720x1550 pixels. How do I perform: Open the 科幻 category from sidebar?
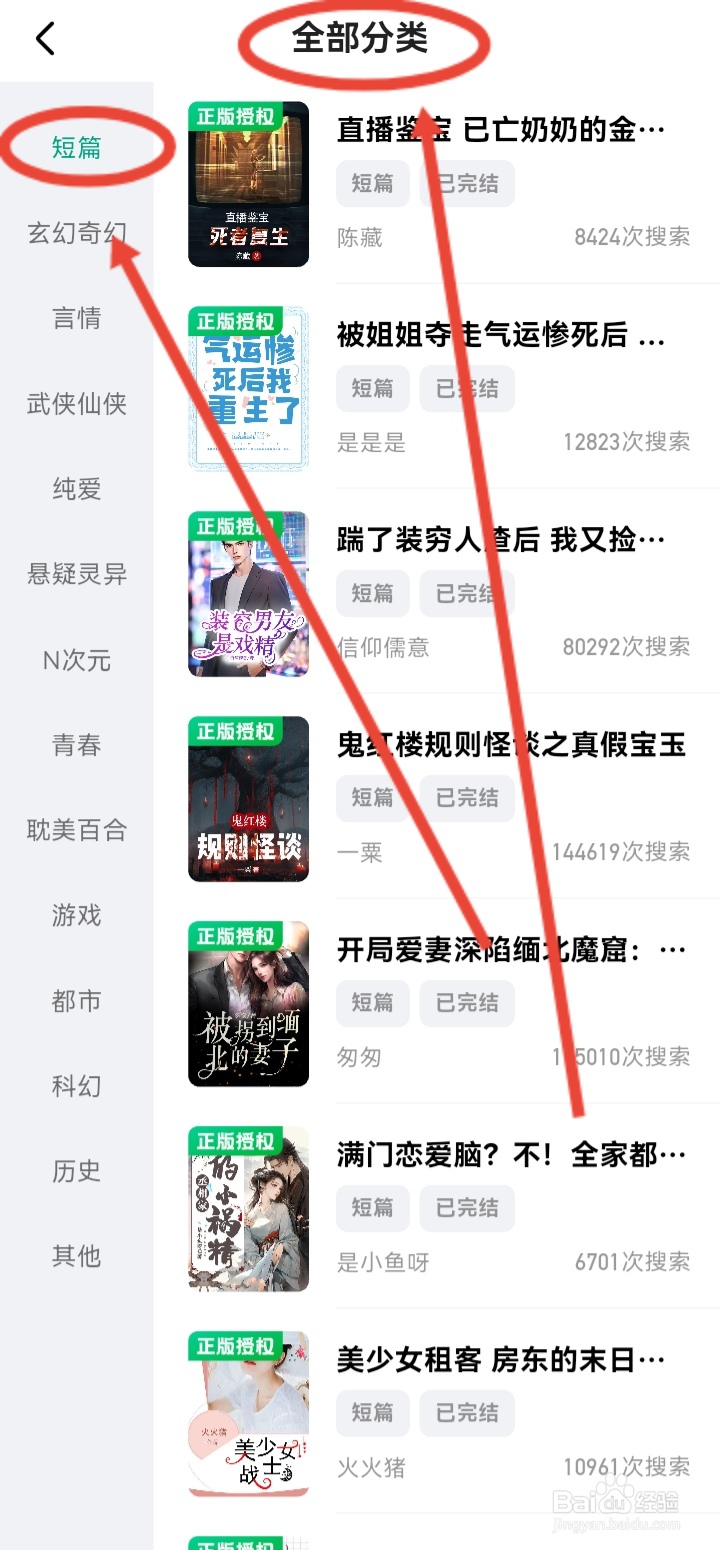pyautogui.click(x=76, y=1086)
